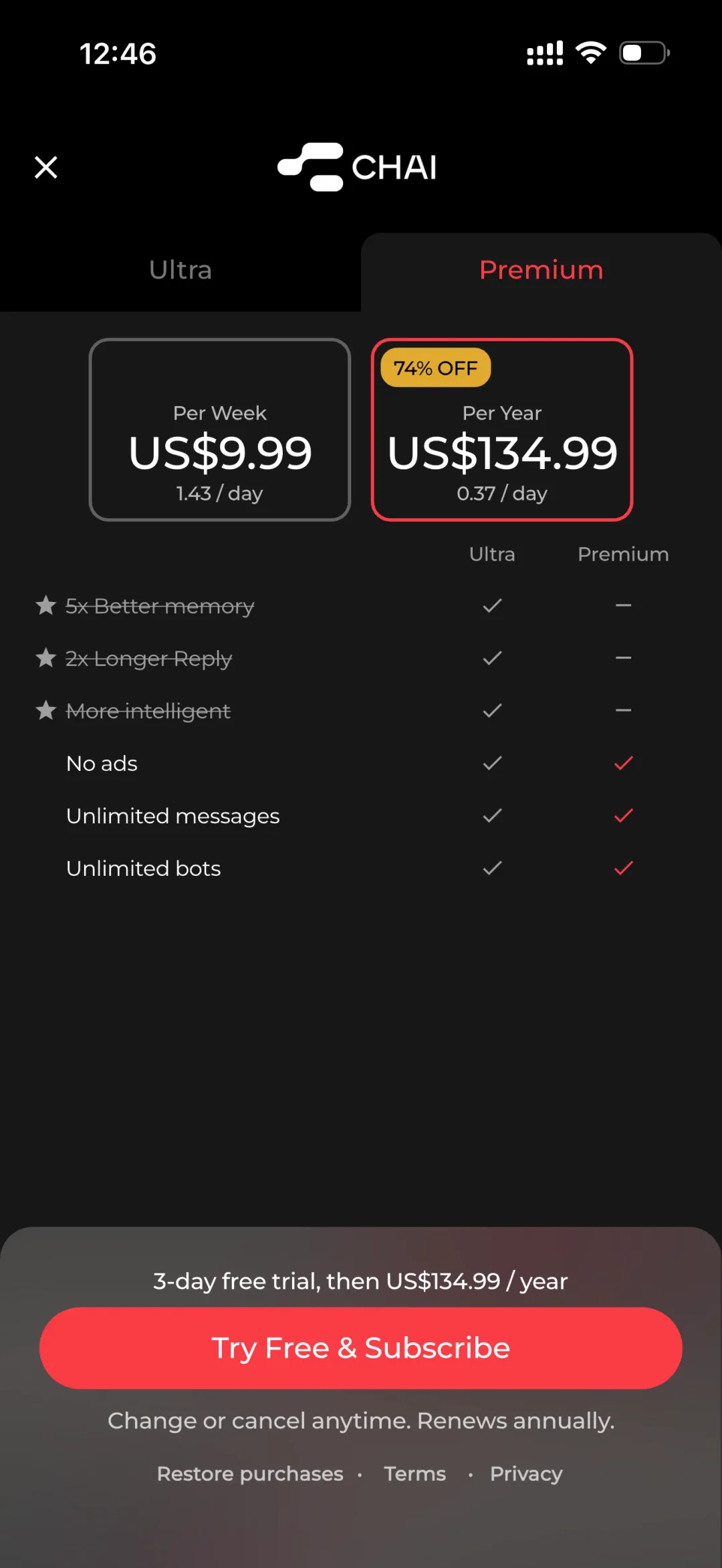Restore purchases
This screenshot has width=722, height=1568.
coord(250,1473)
